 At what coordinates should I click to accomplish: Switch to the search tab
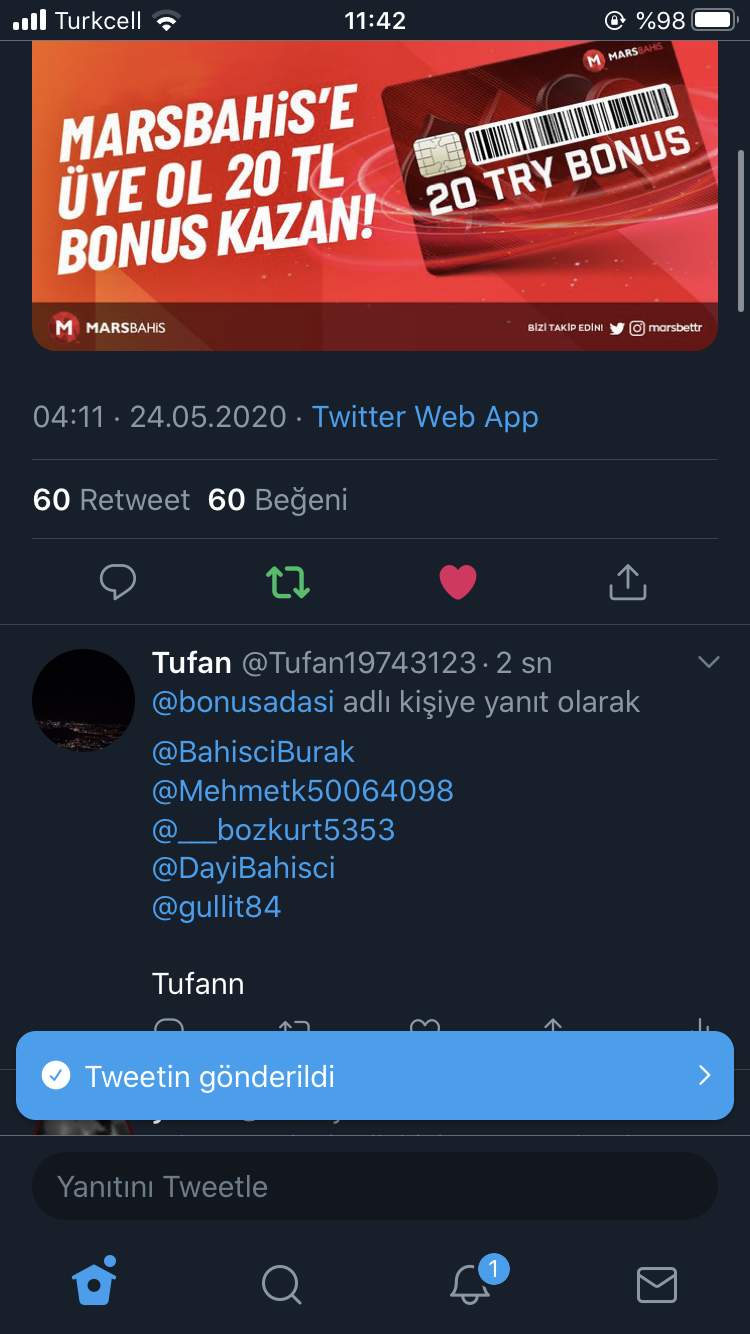tap(281, 1283)
